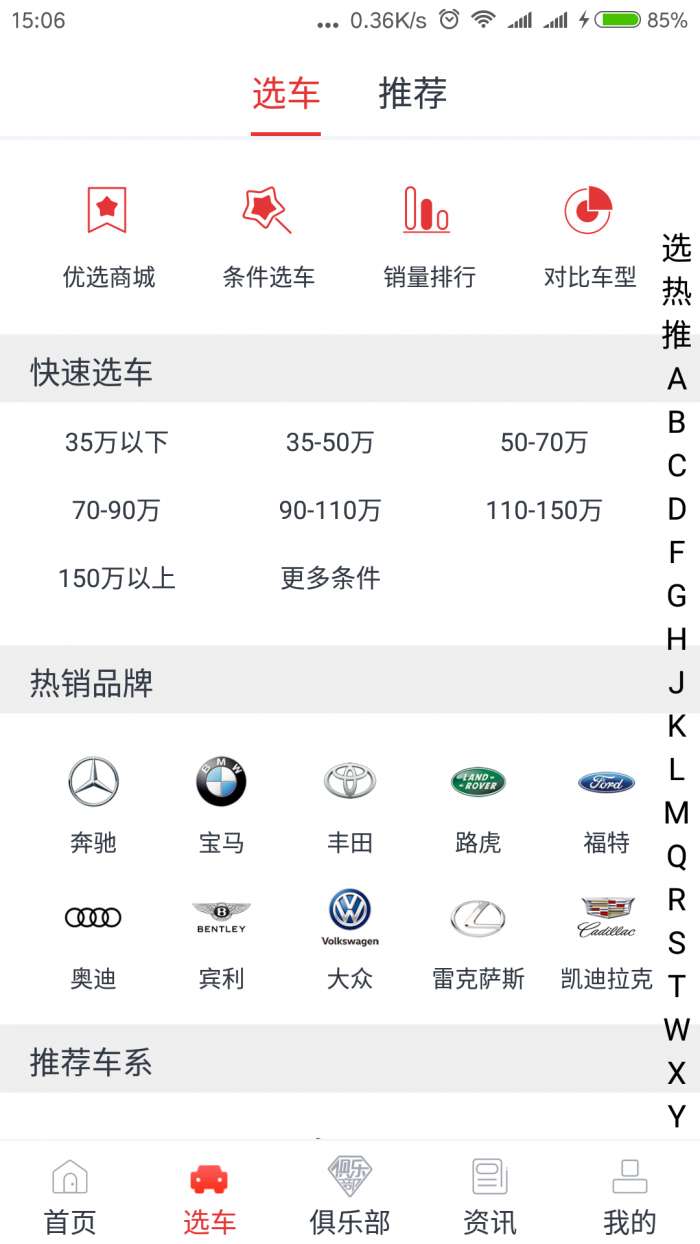Select 150万以上 price range

pos(117,578)
